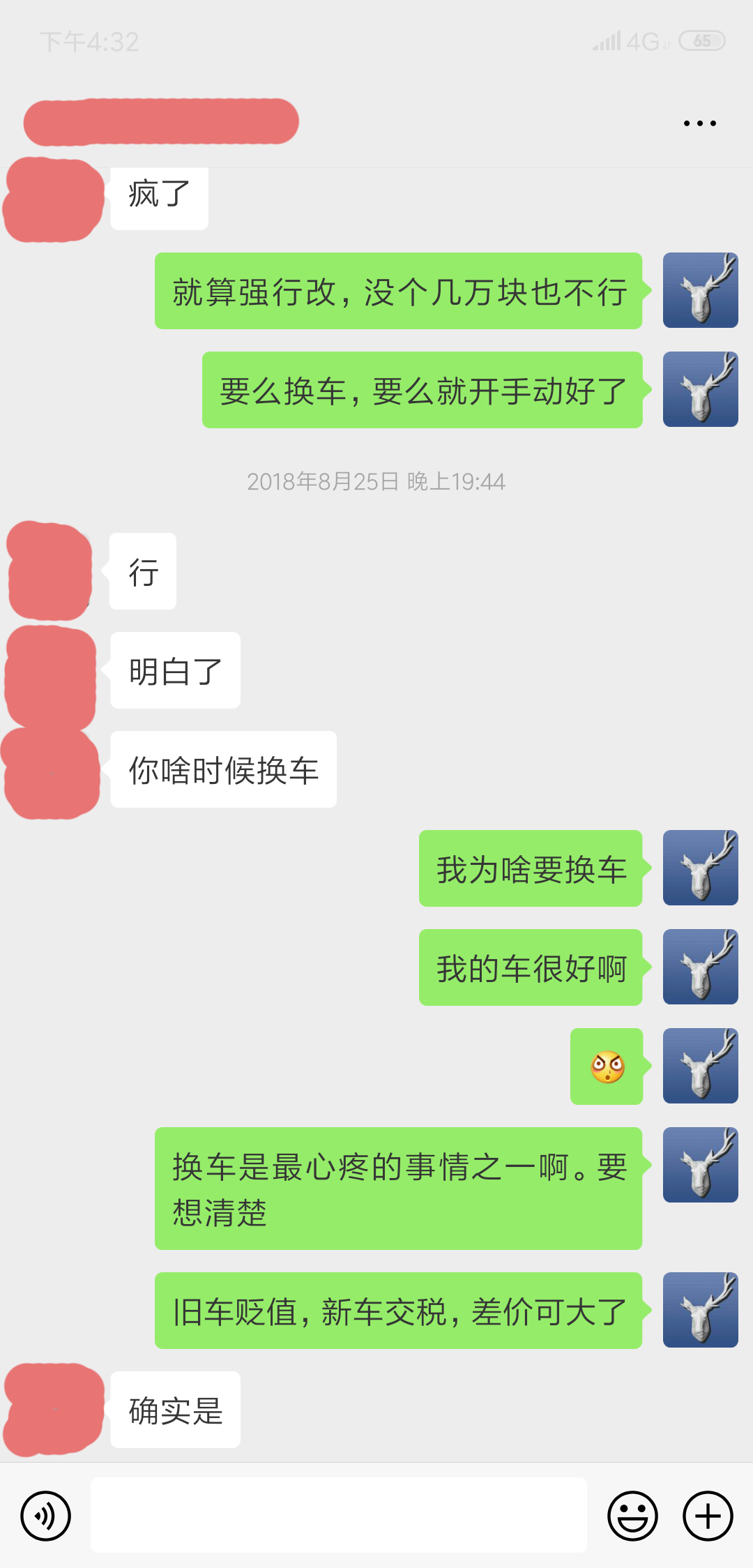The height and width of the screenshot is (1568, 753).
Task: Open the plus attachments menu
Action: pyautogui.click(x=708, y=1516)
